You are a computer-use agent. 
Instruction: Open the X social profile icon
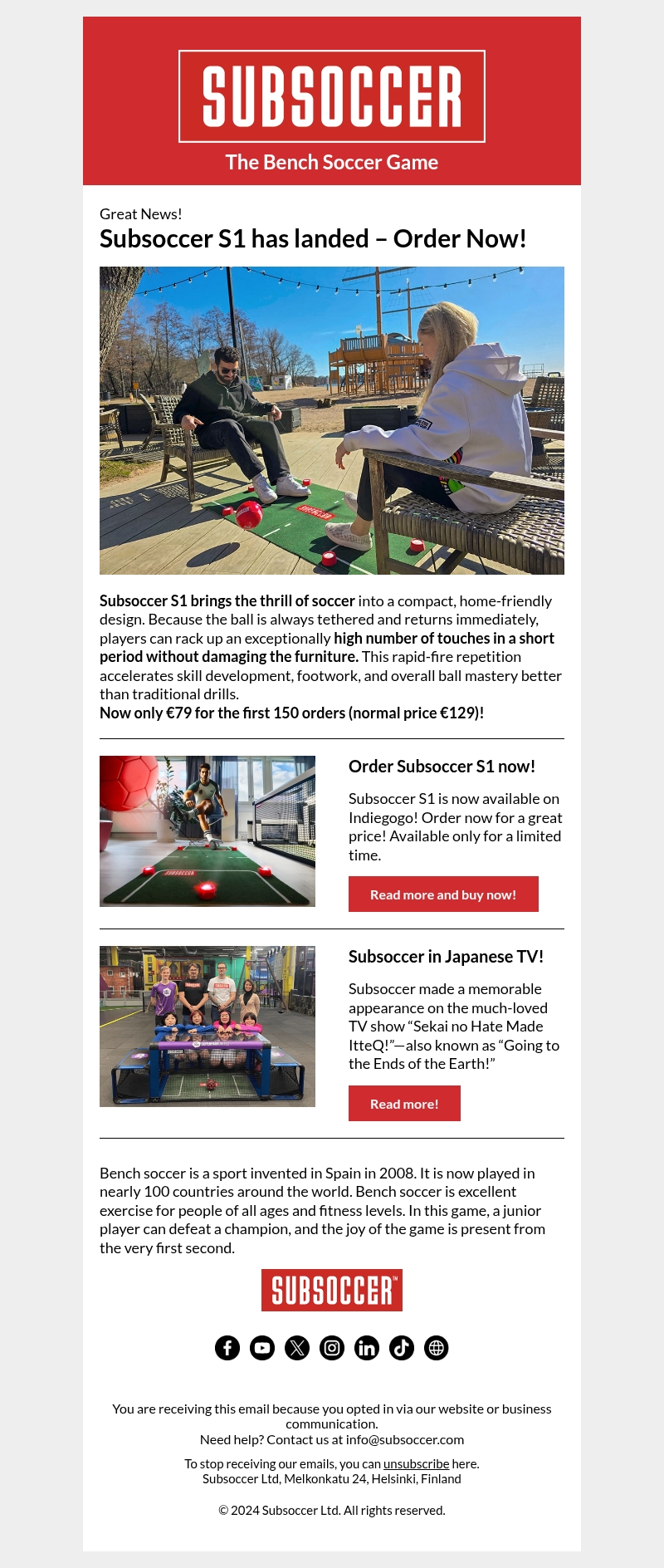point(297,1348)
